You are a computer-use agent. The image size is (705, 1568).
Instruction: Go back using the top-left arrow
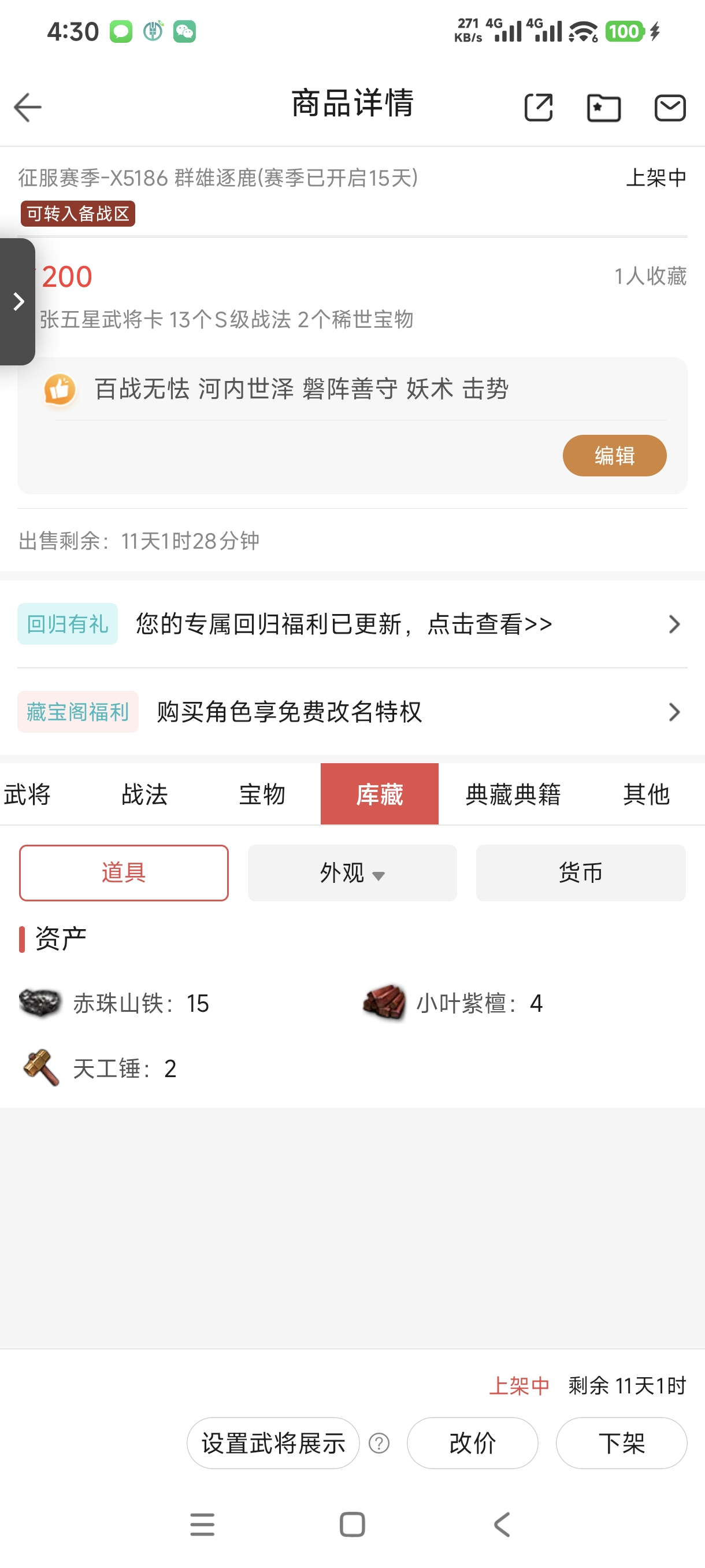27,108
